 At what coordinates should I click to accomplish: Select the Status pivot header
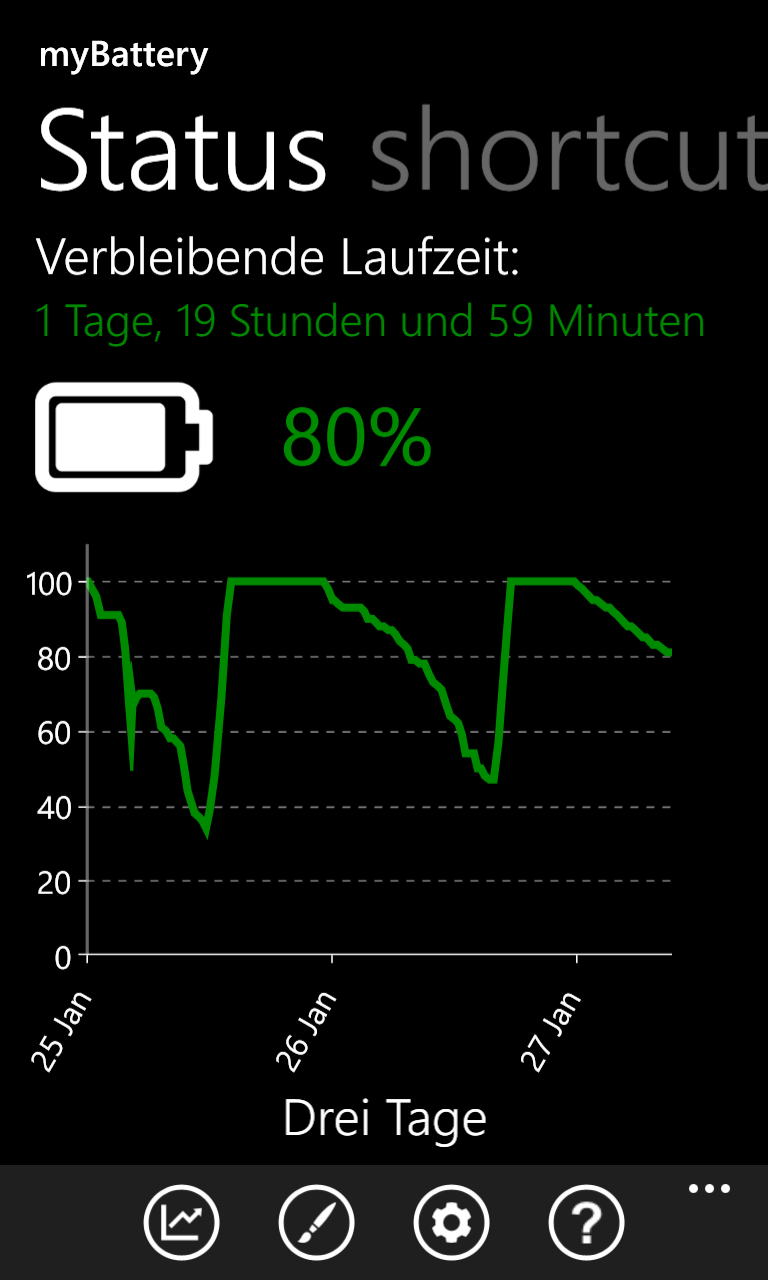click(183, 150)
